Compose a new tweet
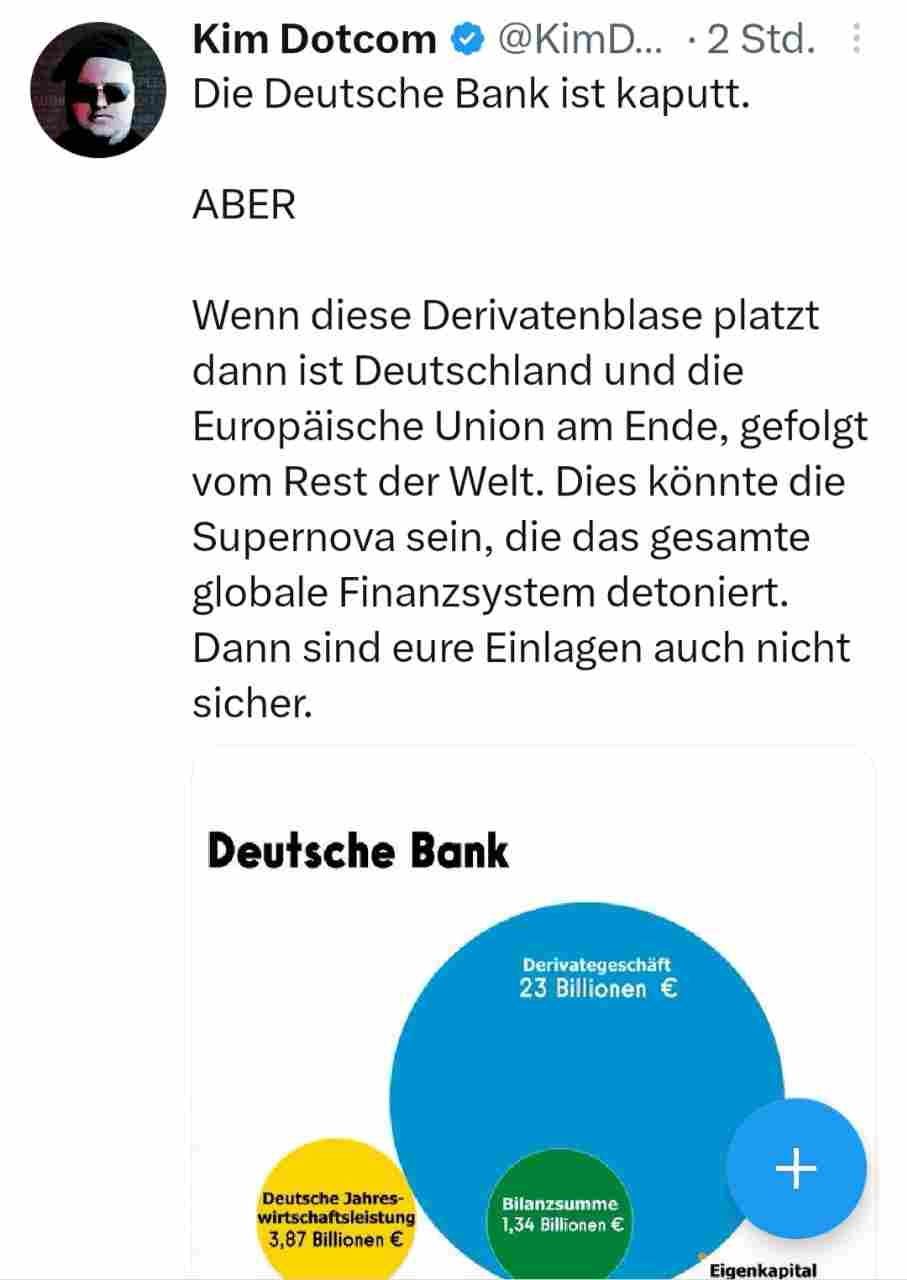This screenshot has height=1280, width=907. 796,1167
